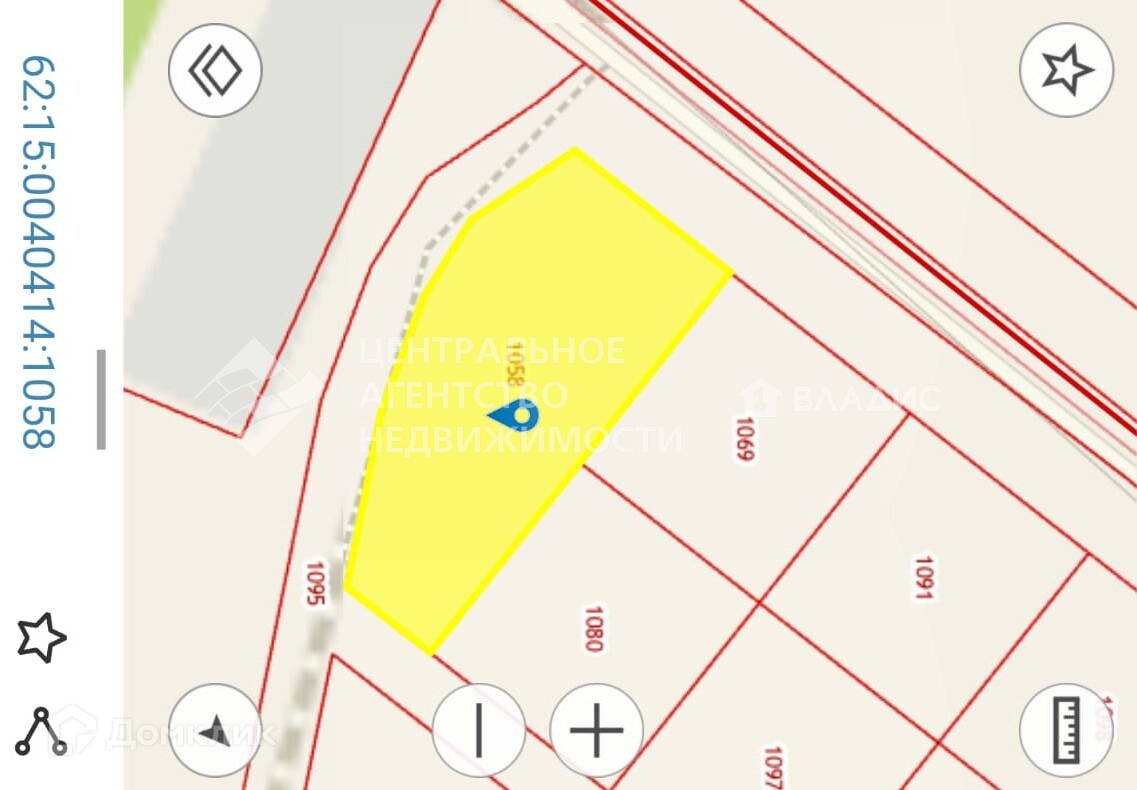
Task: Open cadastral number 62:15:0040414:1058 details
Action: 38,252
